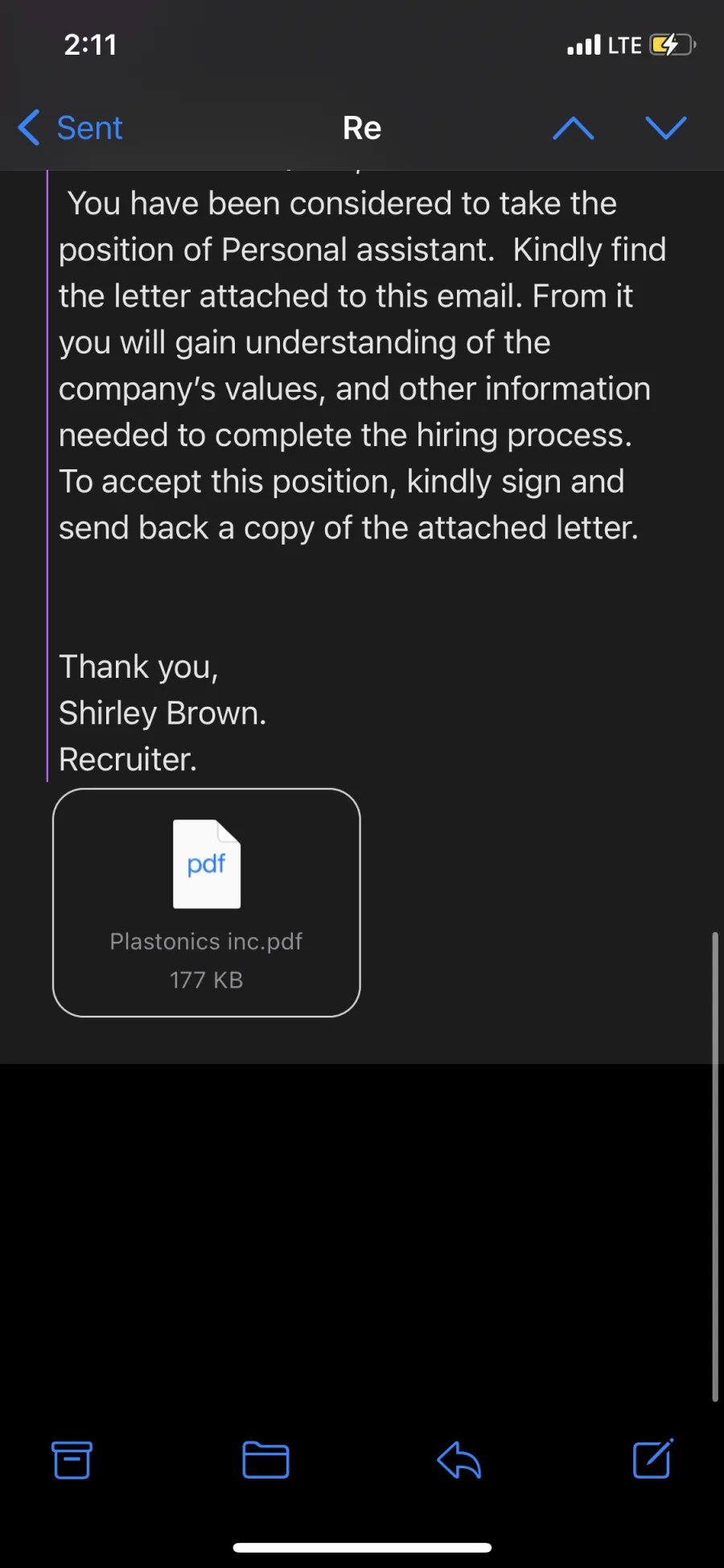724x1568 pixels.
Task: Compose a new email
Action: point(652,1459)
